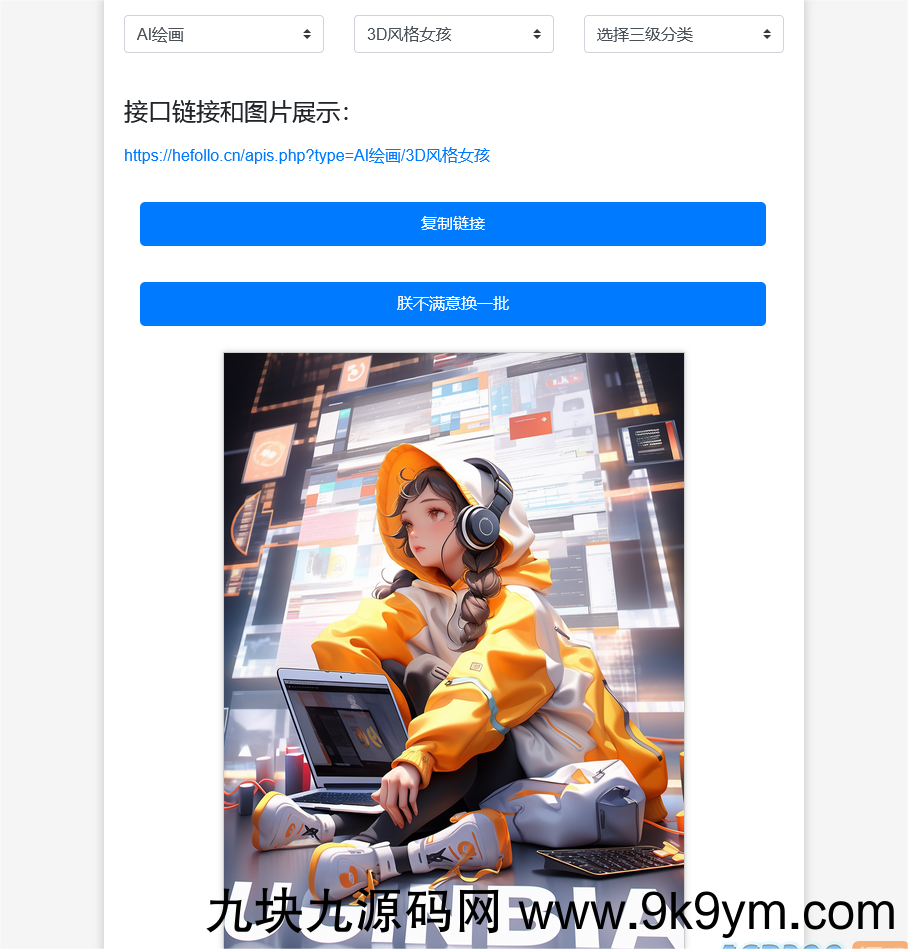Tap 朕不满意换一批 to refresh images

click(x=452, y=304)
